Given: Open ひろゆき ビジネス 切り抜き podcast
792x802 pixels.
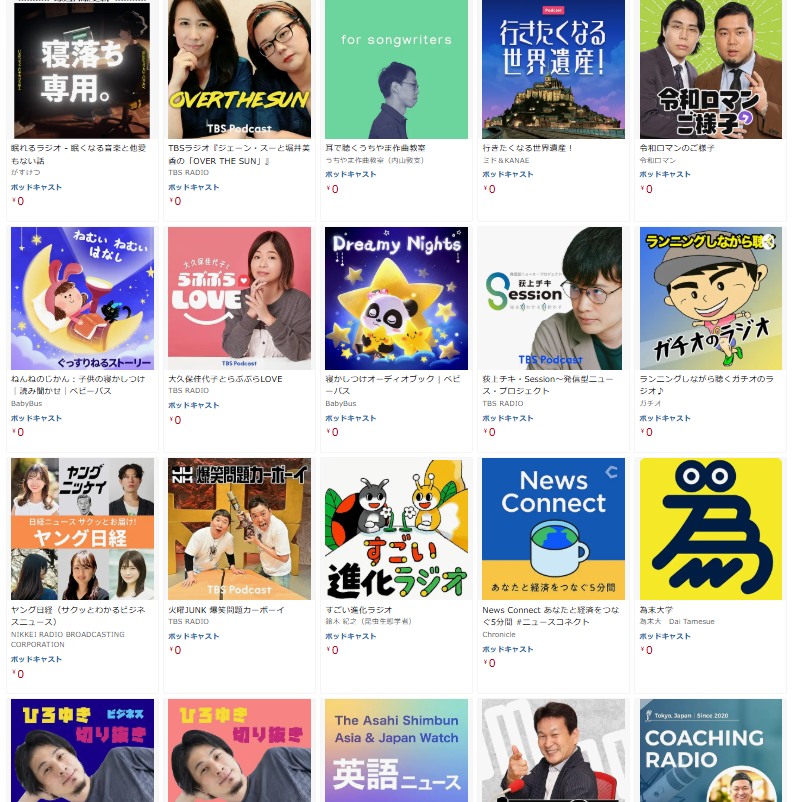Looking at the screenshot, I should pos(82,750).
